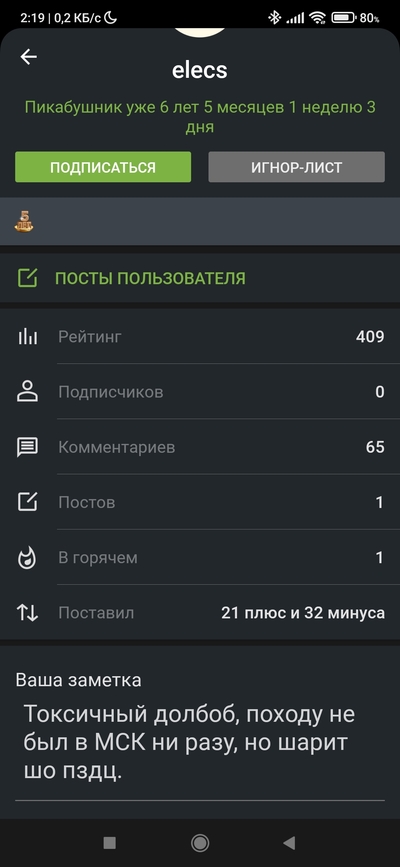Open recent apps with square button

[110, 843]
